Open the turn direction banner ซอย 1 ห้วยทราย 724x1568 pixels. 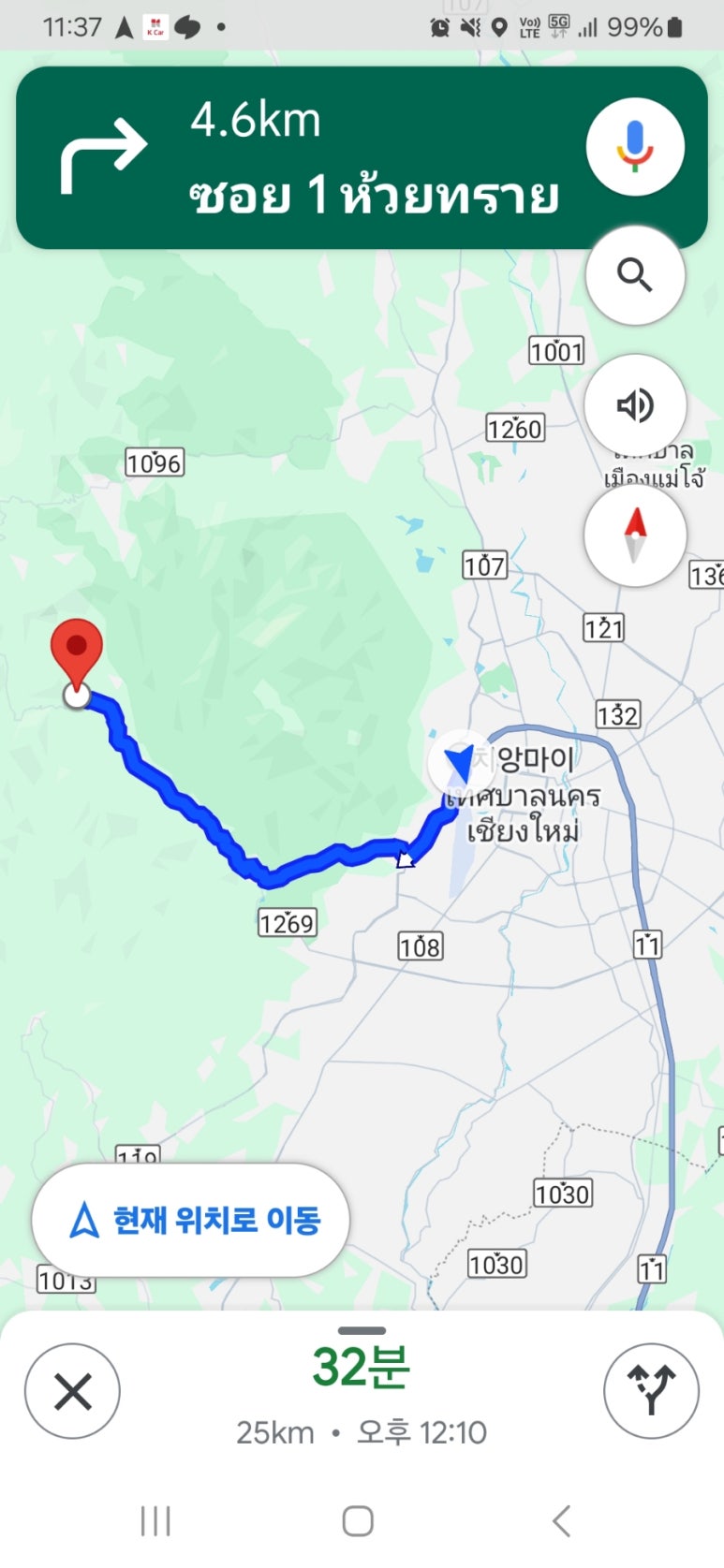(309, 159)
